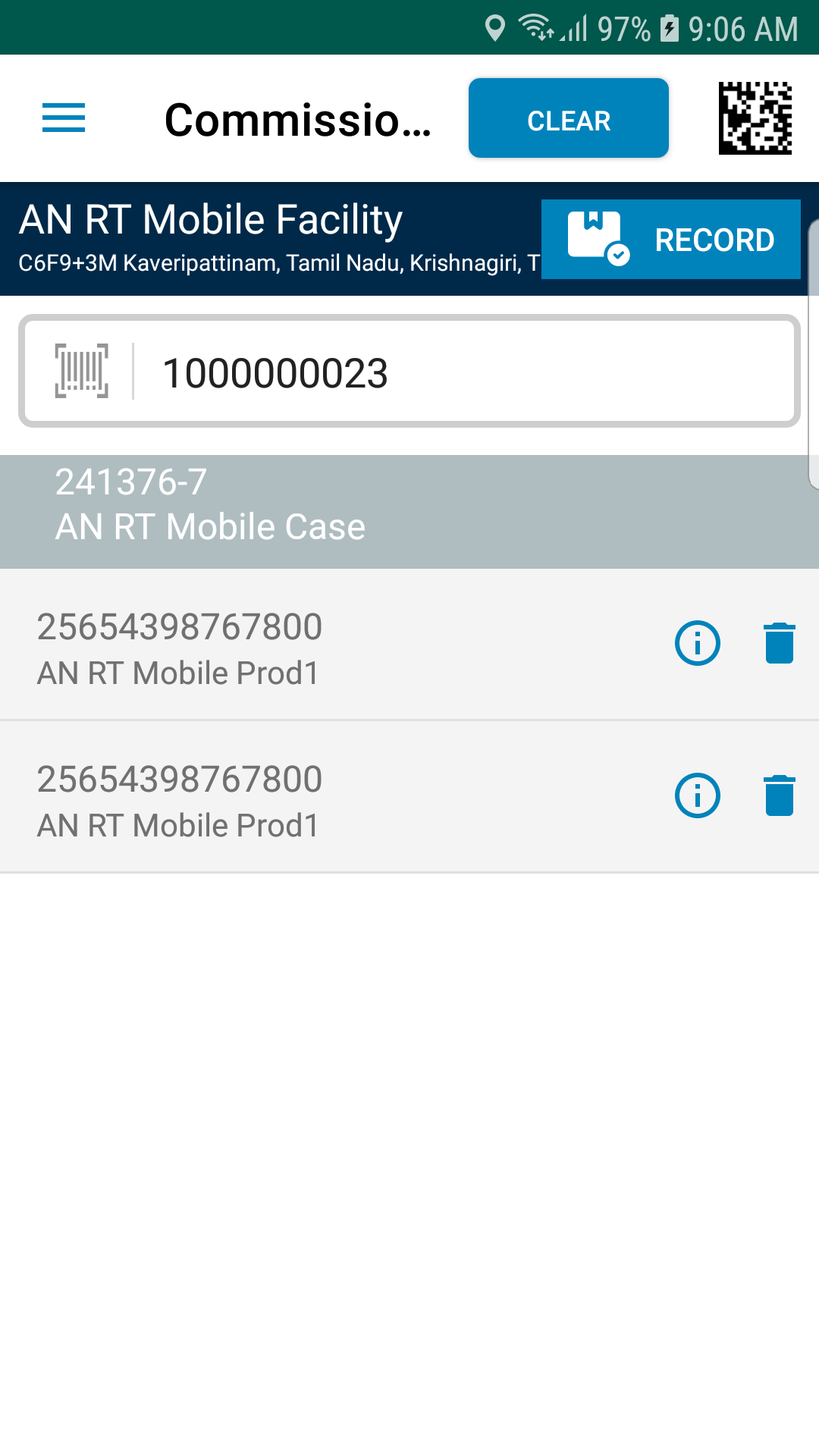Delete the second 25654398767800 item

[x=780, y=795]
